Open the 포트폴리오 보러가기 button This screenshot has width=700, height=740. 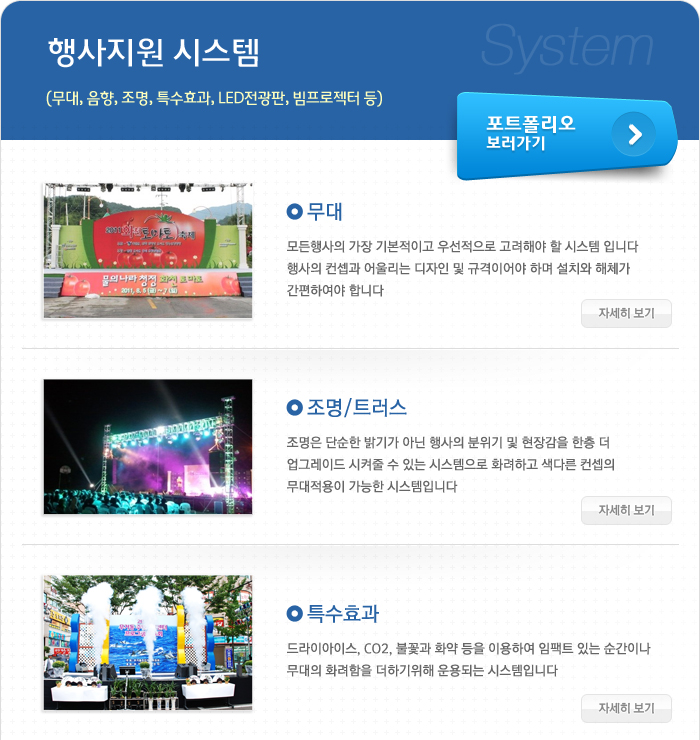(565, 135)
